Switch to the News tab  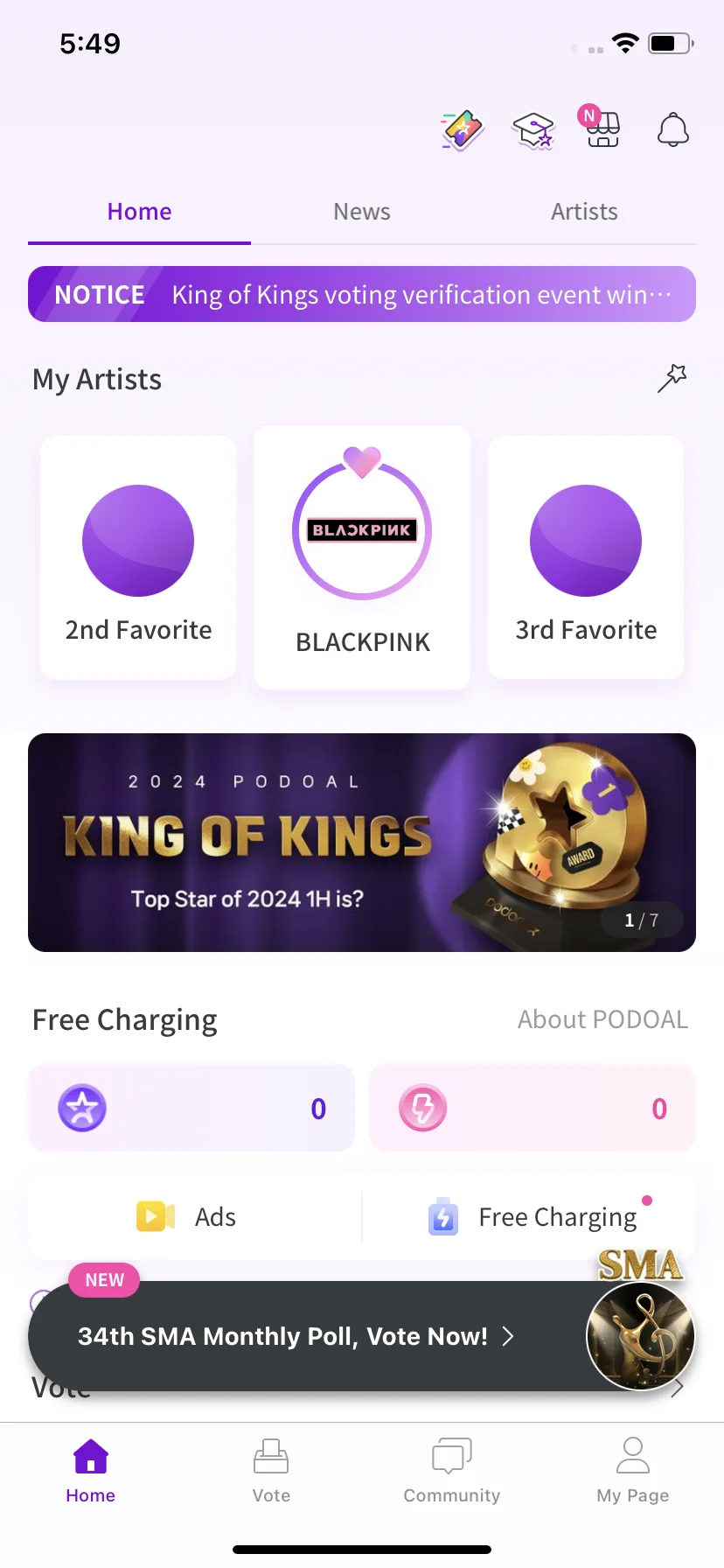point(361,212)
